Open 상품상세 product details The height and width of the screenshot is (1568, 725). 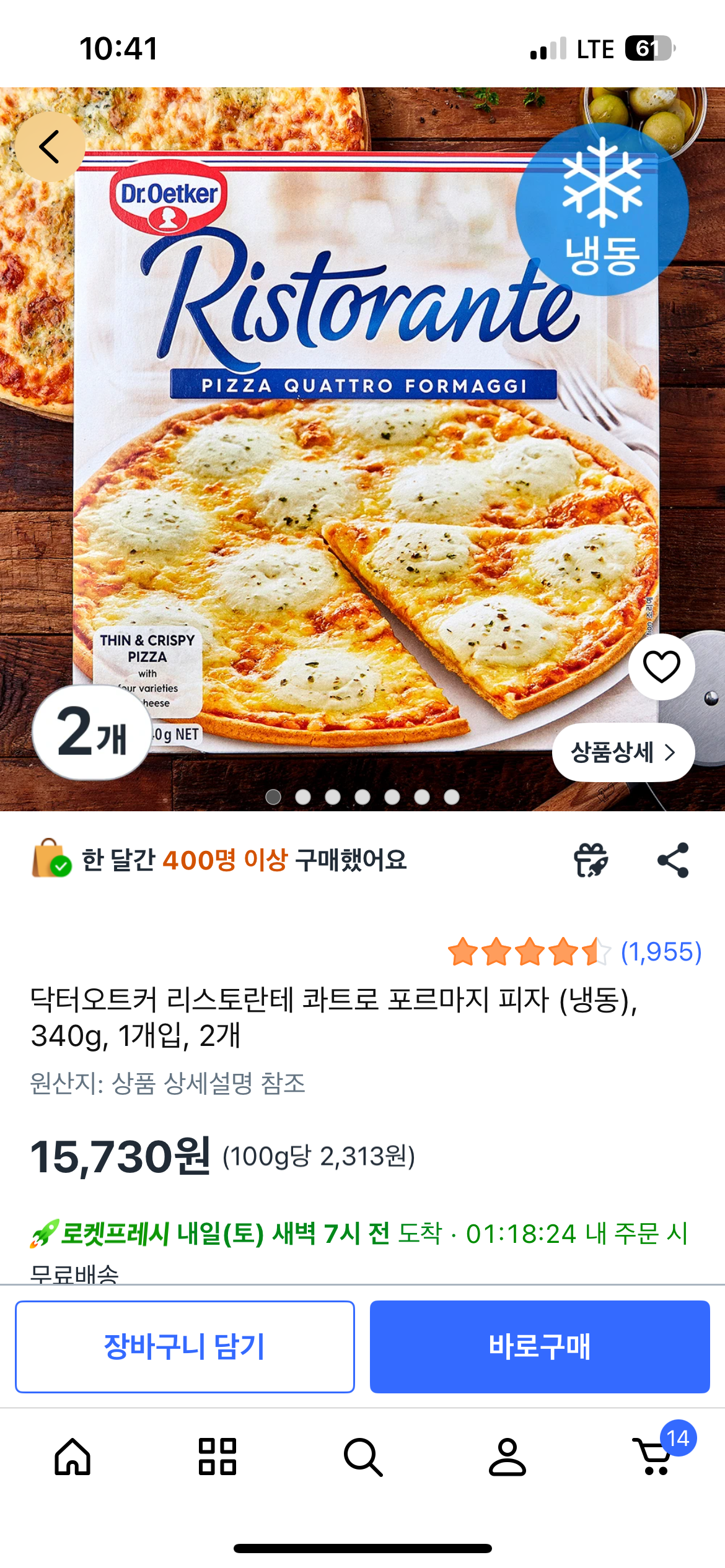[623, 752]
